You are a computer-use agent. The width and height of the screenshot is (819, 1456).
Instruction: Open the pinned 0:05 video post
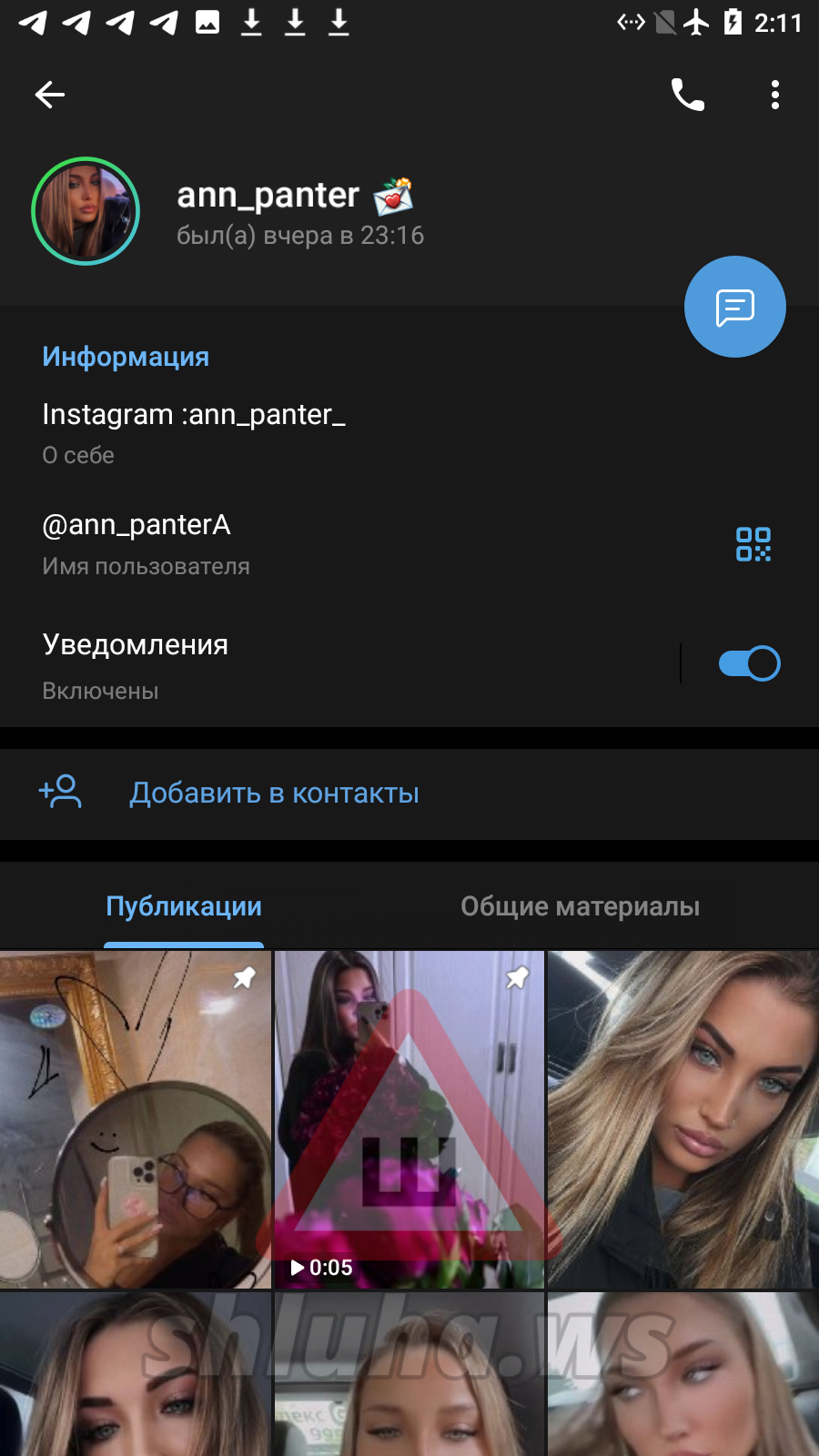tap(409, 1119)
